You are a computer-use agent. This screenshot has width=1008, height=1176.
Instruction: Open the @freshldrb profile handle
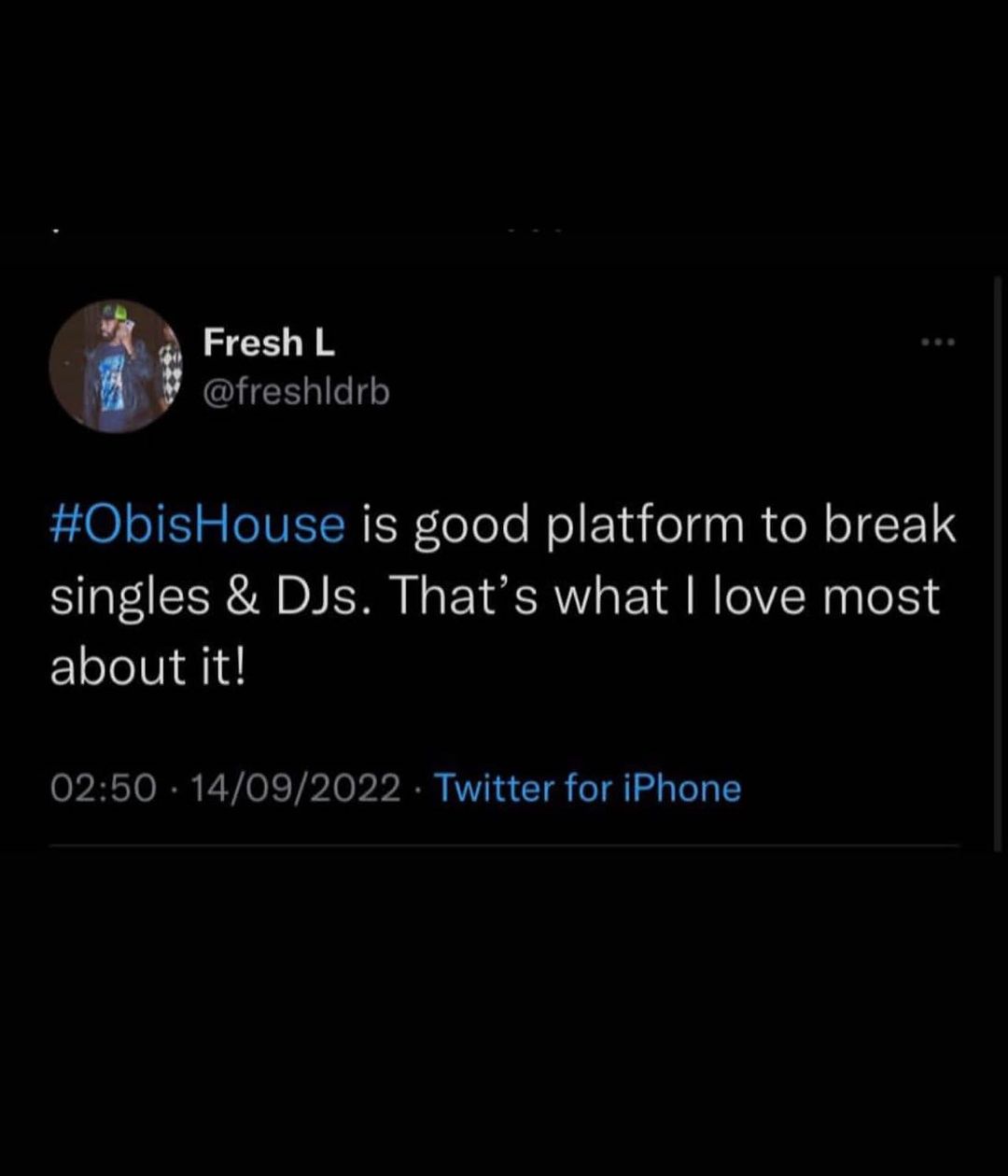(296, 393)
